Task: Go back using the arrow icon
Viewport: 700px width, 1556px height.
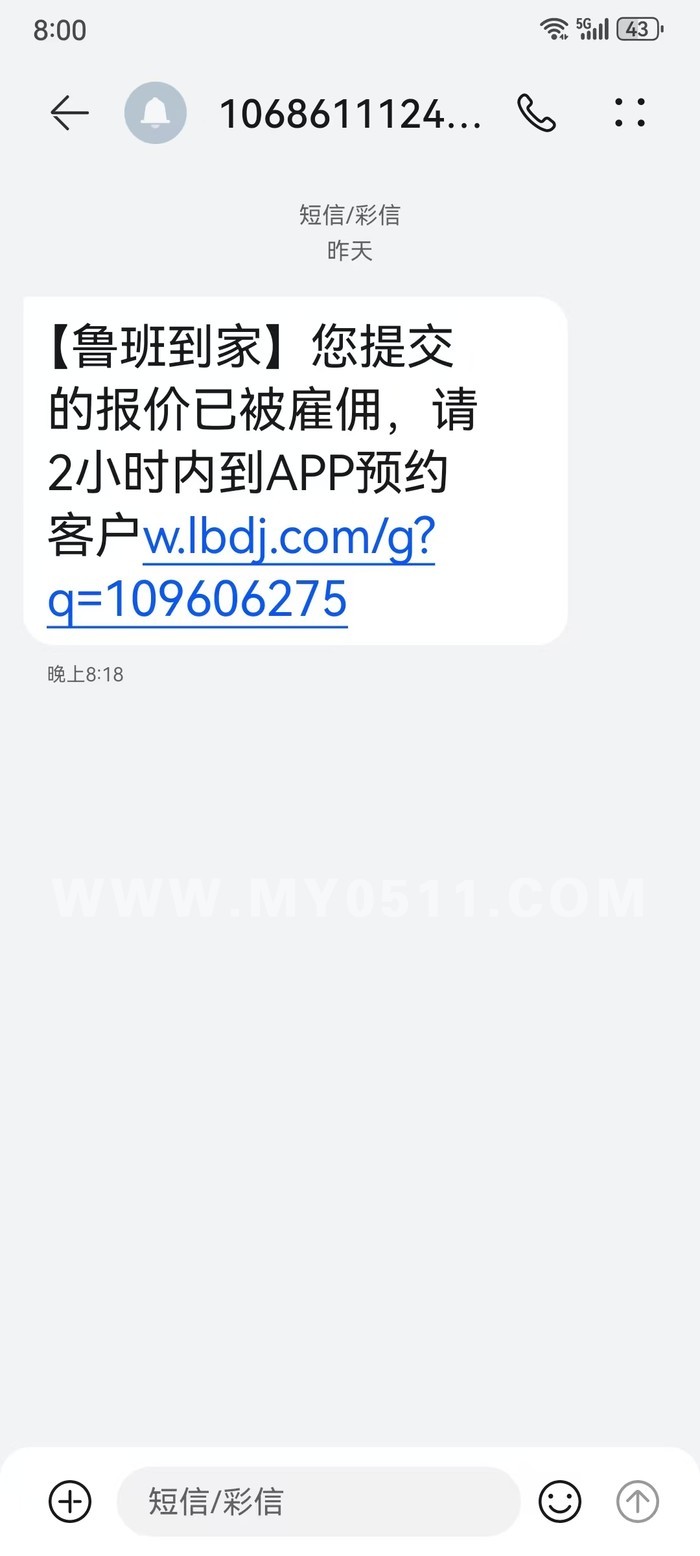Action: [69, 113]
